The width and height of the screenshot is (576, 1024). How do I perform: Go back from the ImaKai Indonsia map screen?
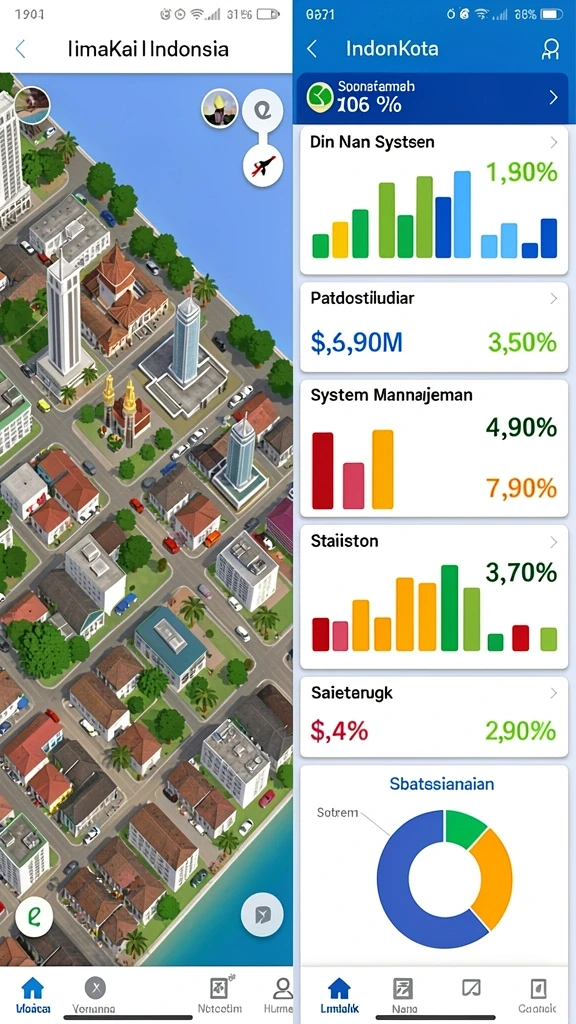(20, 49)
